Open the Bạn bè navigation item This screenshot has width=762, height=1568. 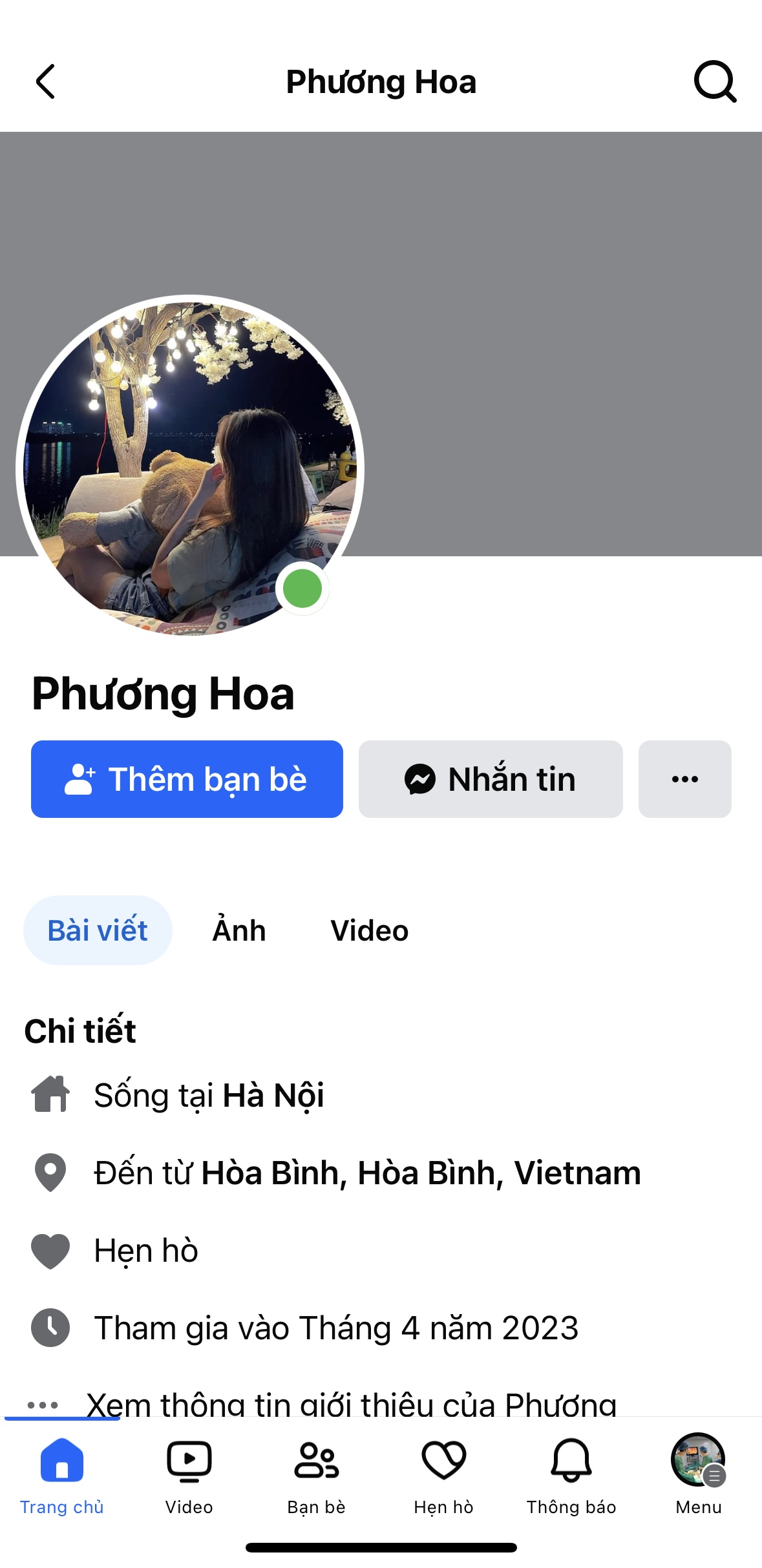316,1474
